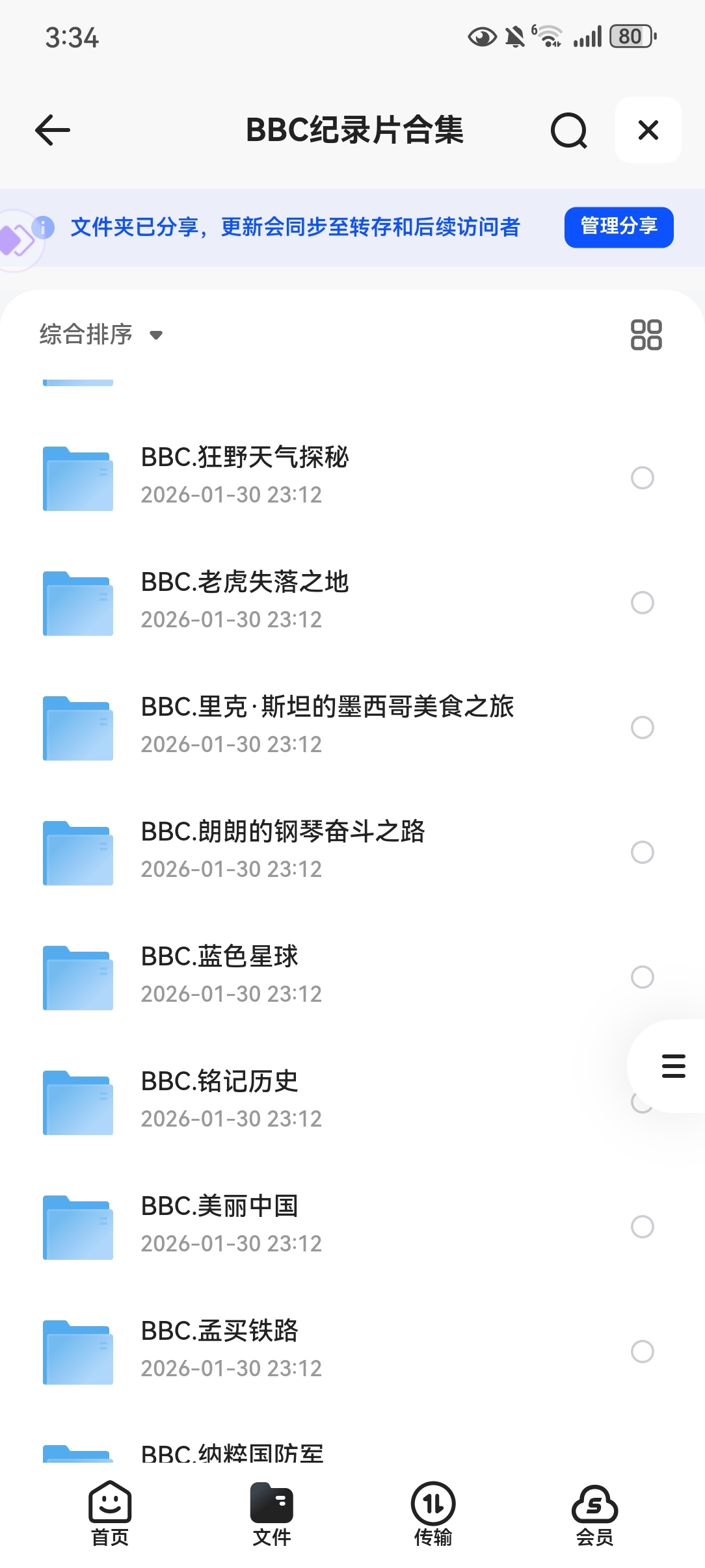This screenshot has width=705, height=1568.
Task: Select the BBC.狂野天气探秘 checkbox
Action: pos(642,478)
